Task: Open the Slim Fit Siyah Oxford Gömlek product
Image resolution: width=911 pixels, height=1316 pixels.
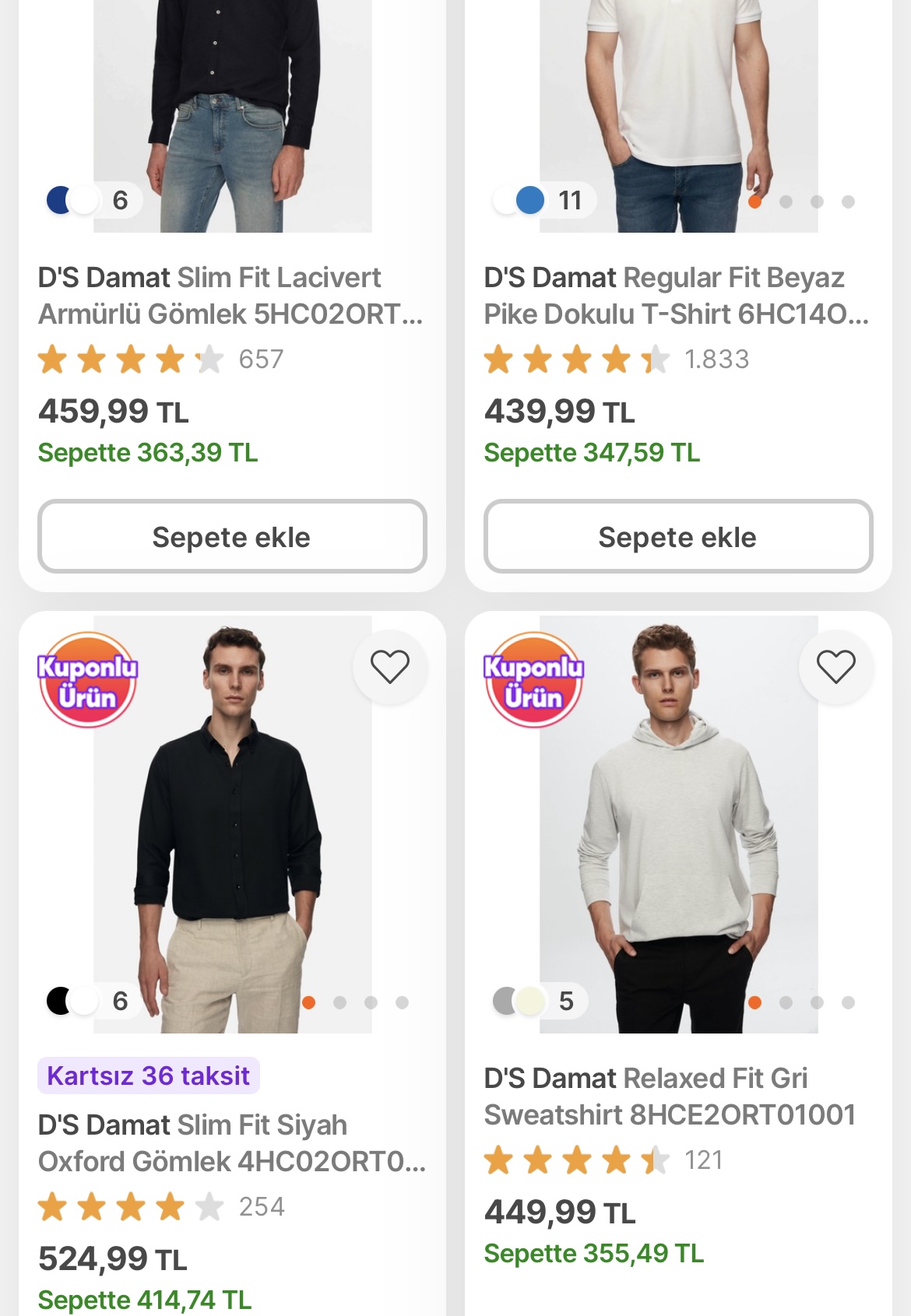Action: click(x=232, y=1143)
